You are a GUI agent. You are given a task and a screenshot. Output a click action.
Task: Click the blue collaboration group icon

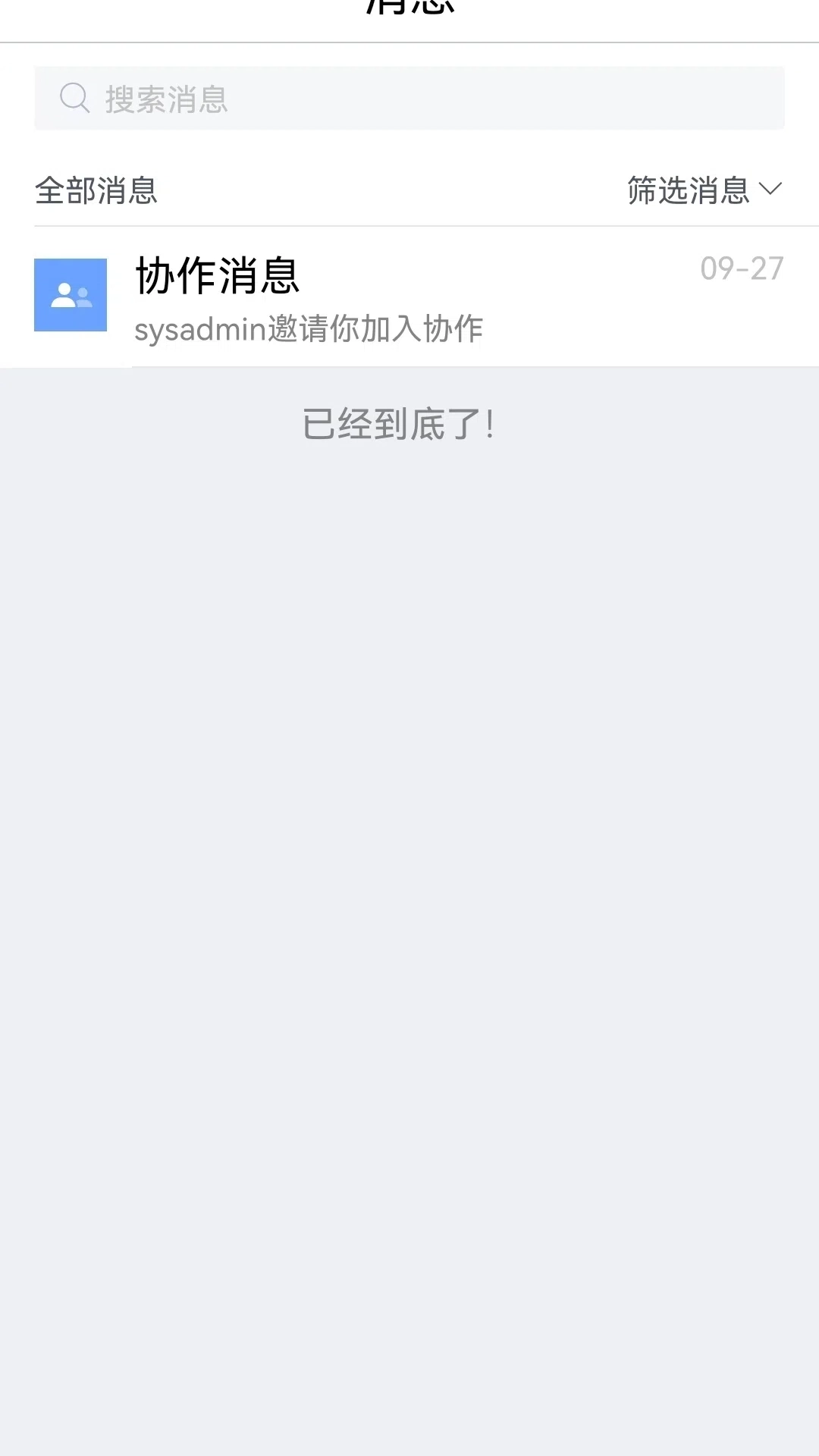tap(71, 295)
